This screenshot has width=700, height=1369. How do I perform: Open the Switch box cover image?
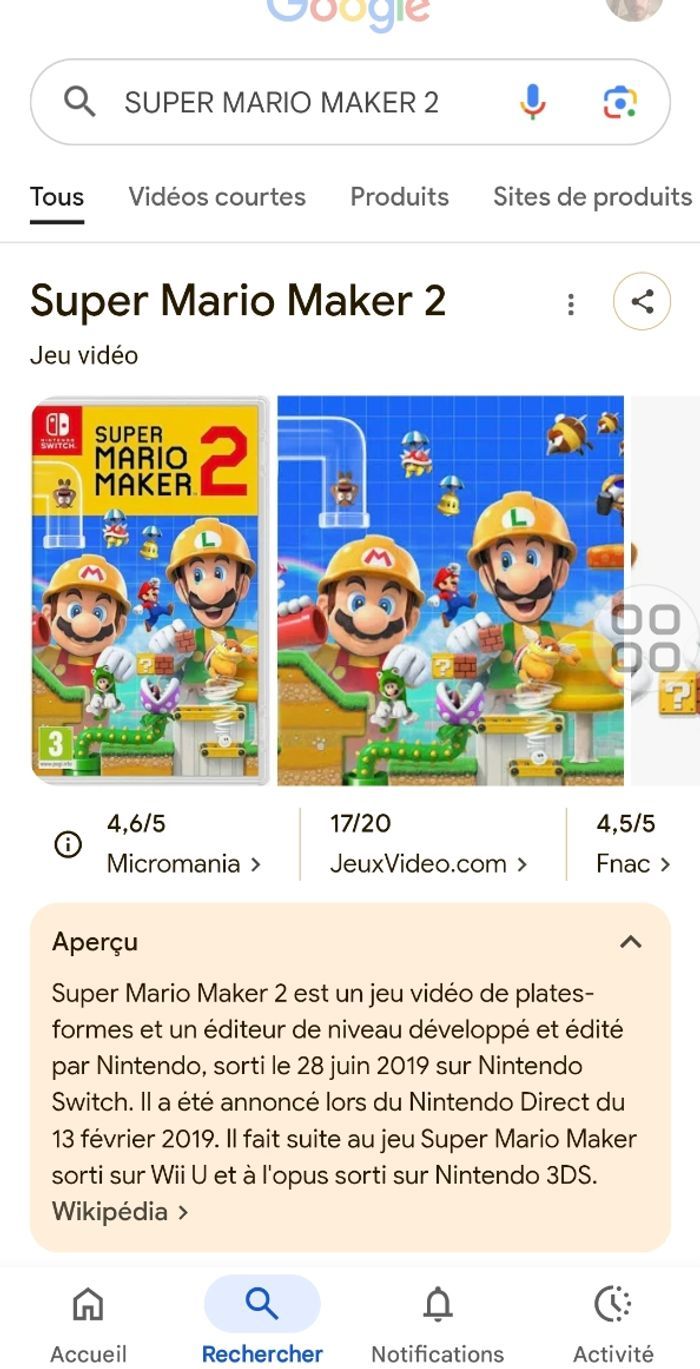[150, 590]
